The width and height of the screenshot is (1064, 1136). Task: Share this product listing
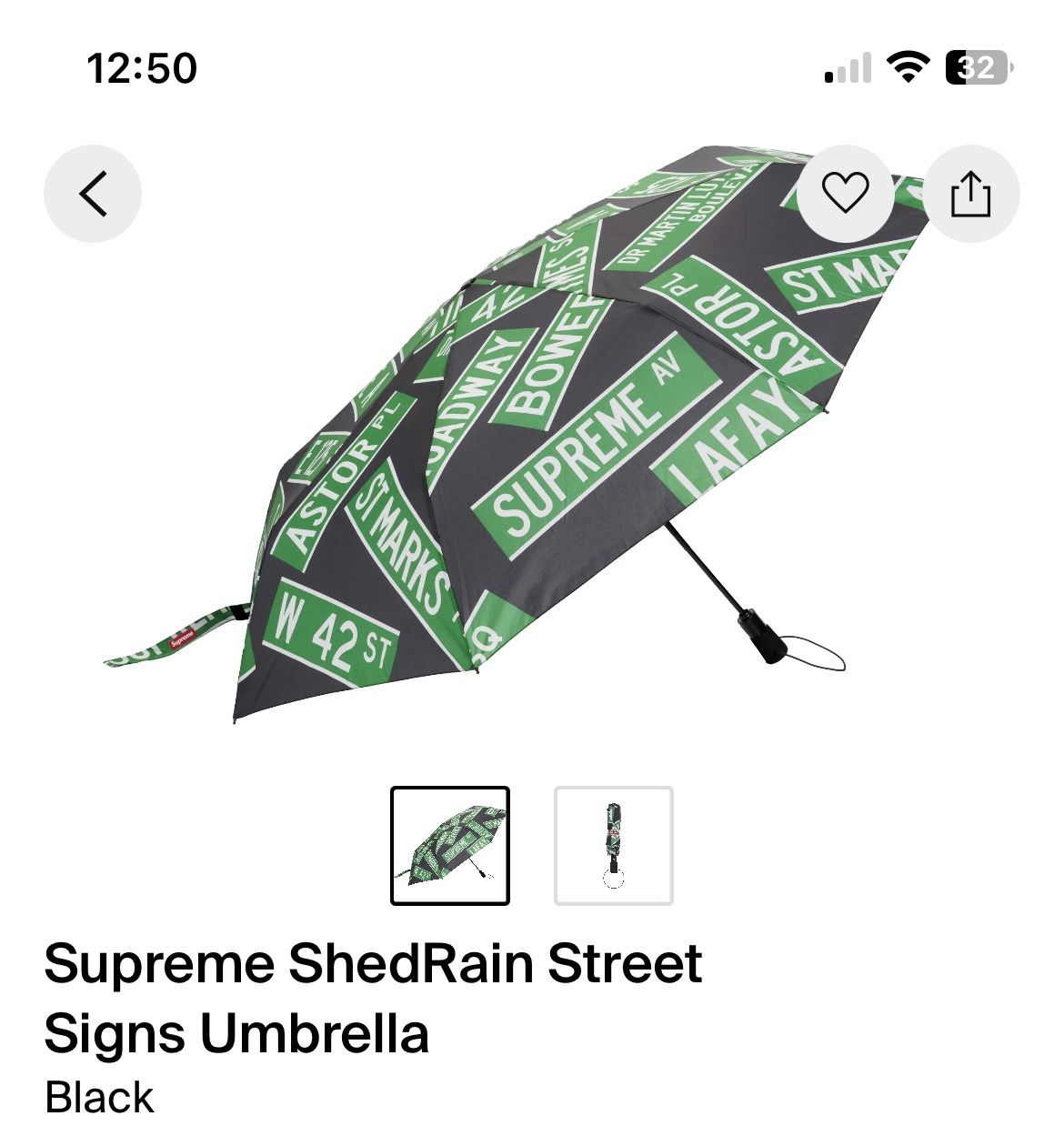(x=971, y=193)
